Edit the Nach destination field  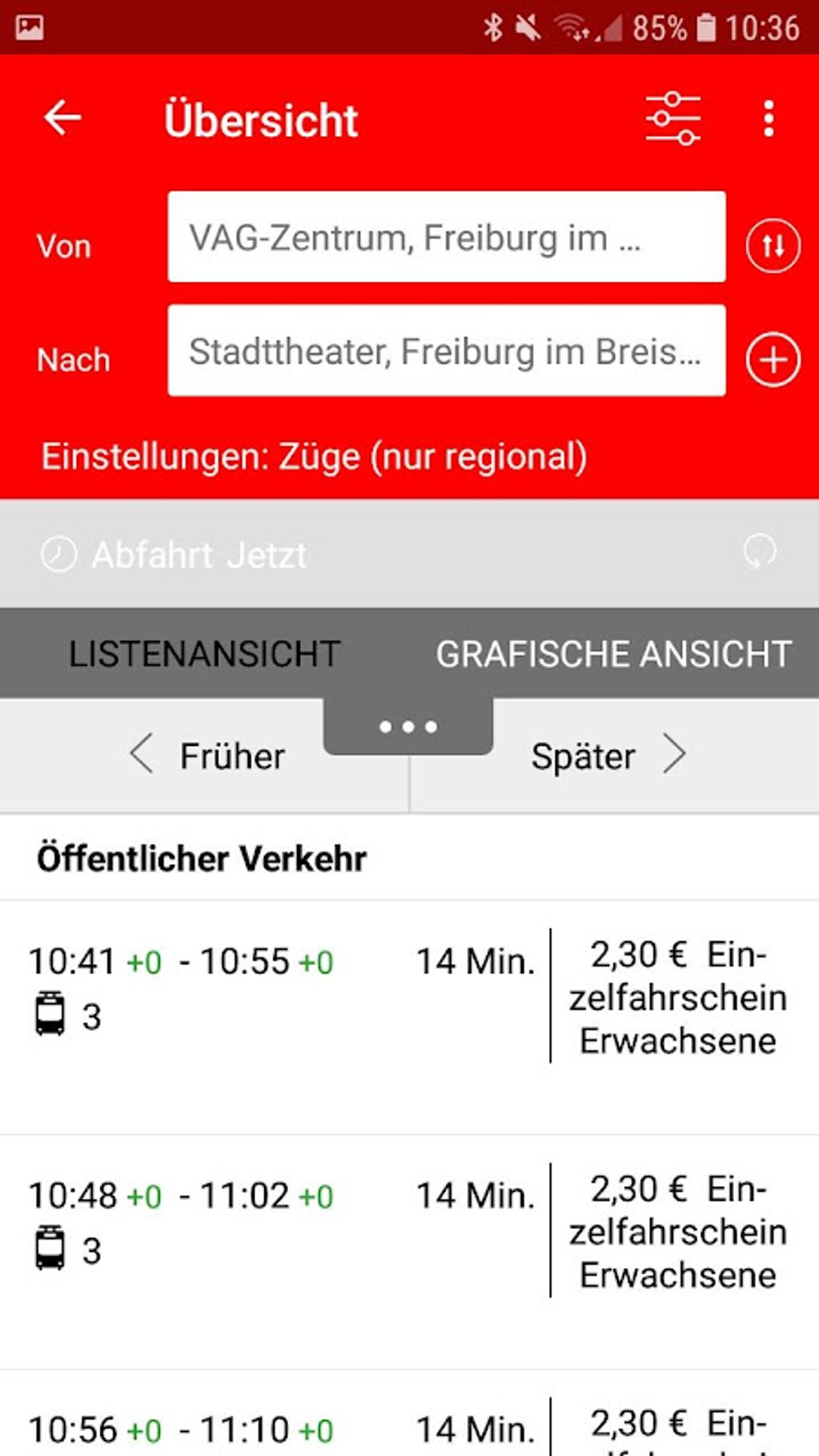(x=446, y=351)
